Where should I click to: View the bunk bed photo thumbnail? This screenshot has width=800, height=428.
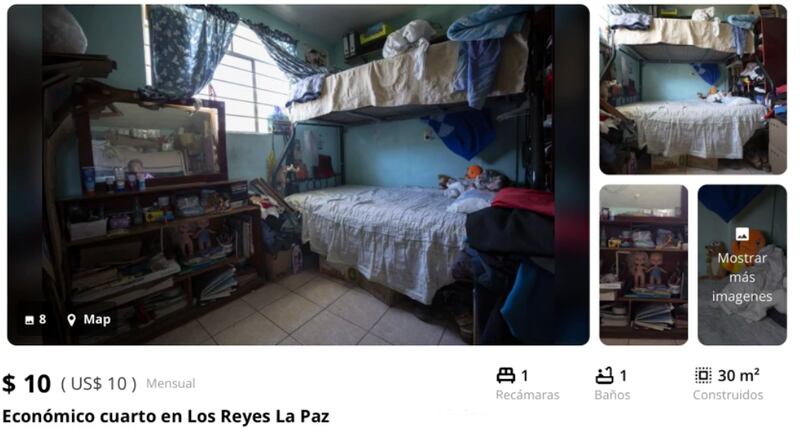693,90
